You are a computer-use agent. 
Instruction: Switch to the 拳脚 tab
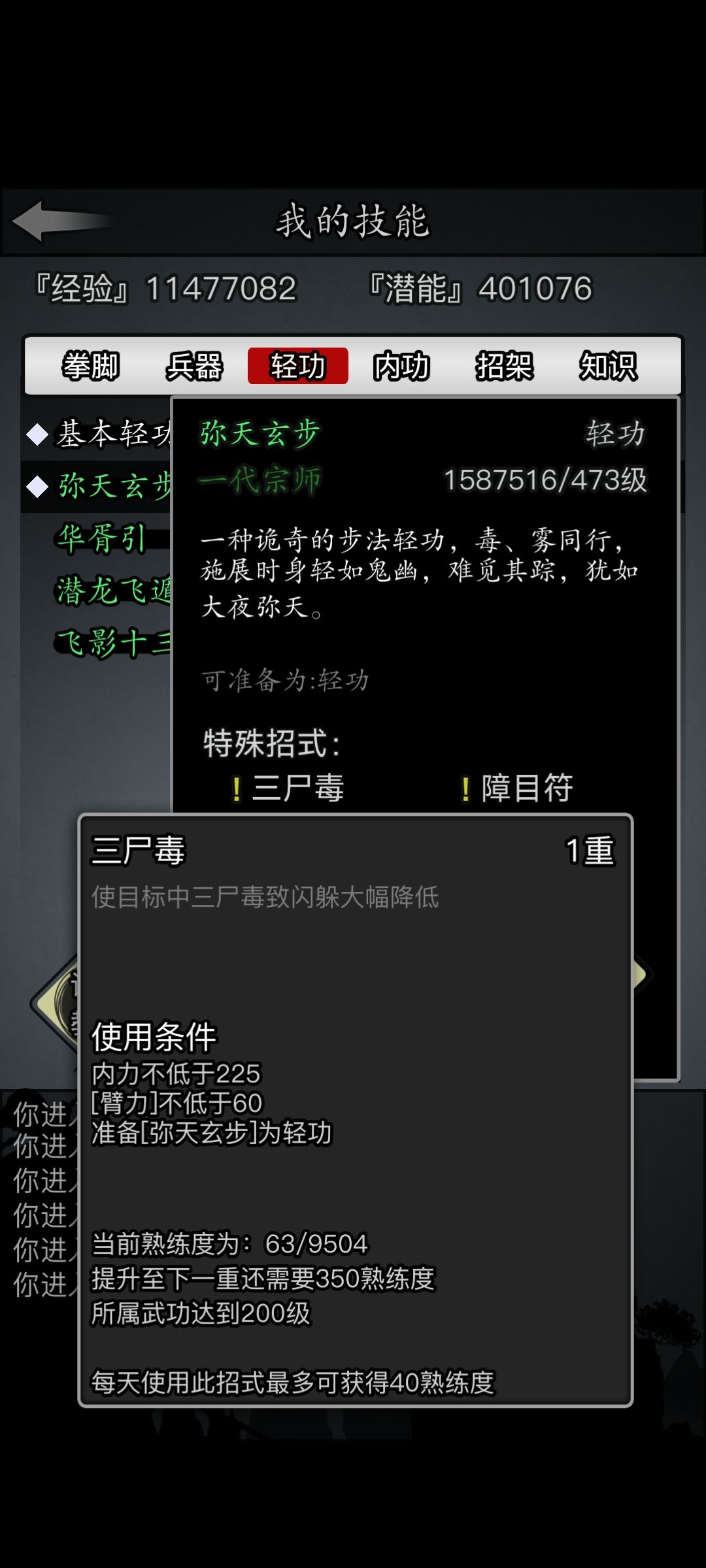pyautogui.click(x=91, y=366)
